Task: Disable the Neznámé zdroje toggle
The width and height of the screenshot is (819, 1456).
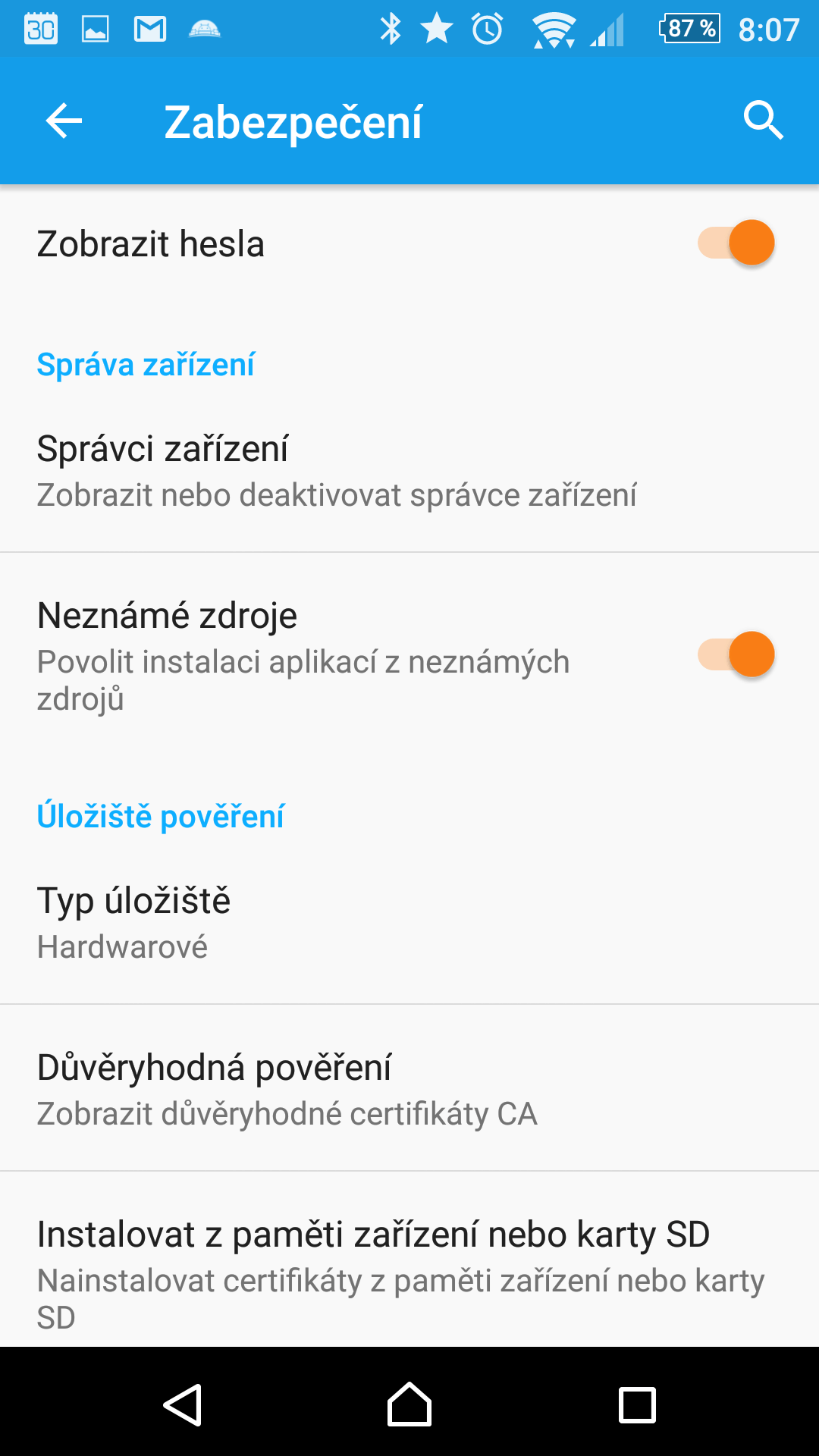Action: pos(736,654)
